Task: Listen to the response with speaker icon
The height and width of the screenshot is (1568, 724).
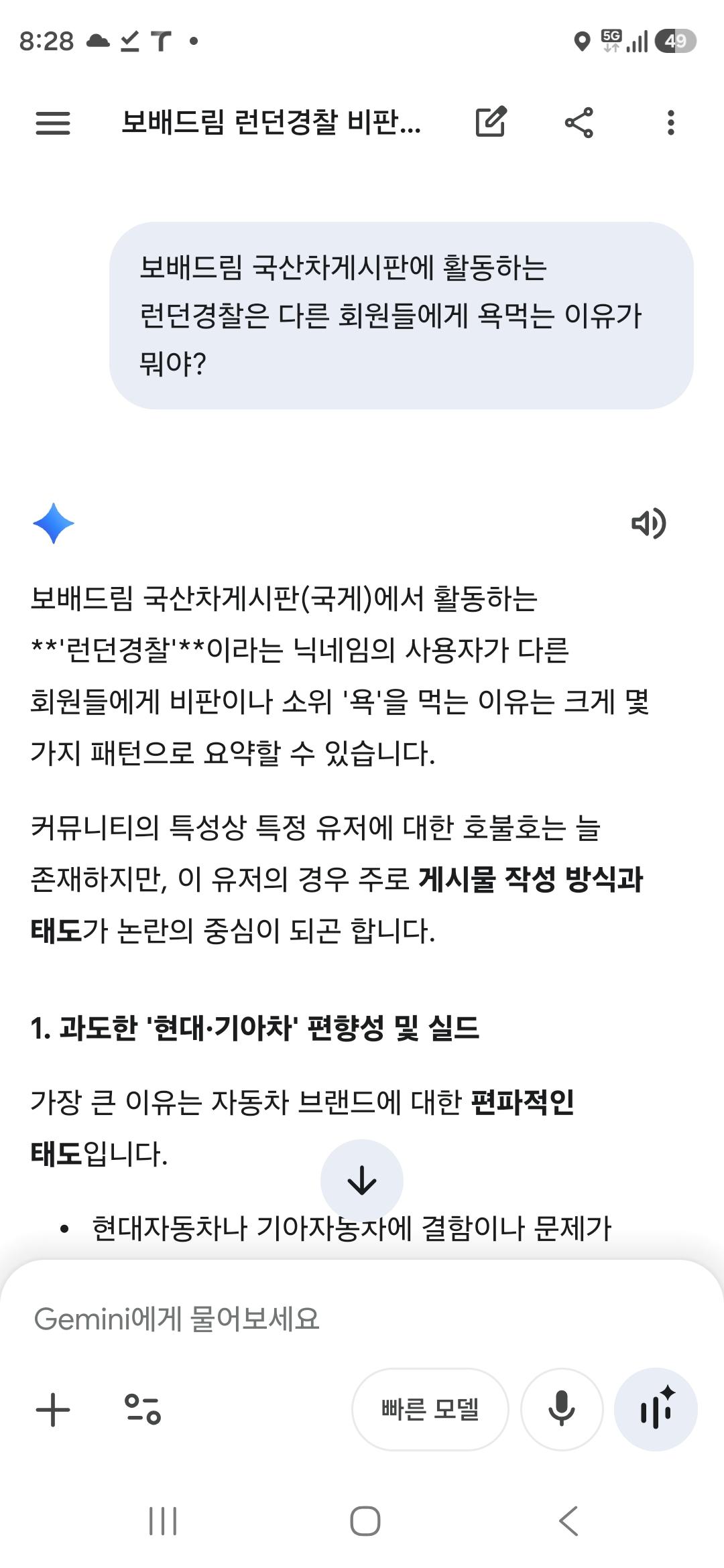Action: (648, 523)
